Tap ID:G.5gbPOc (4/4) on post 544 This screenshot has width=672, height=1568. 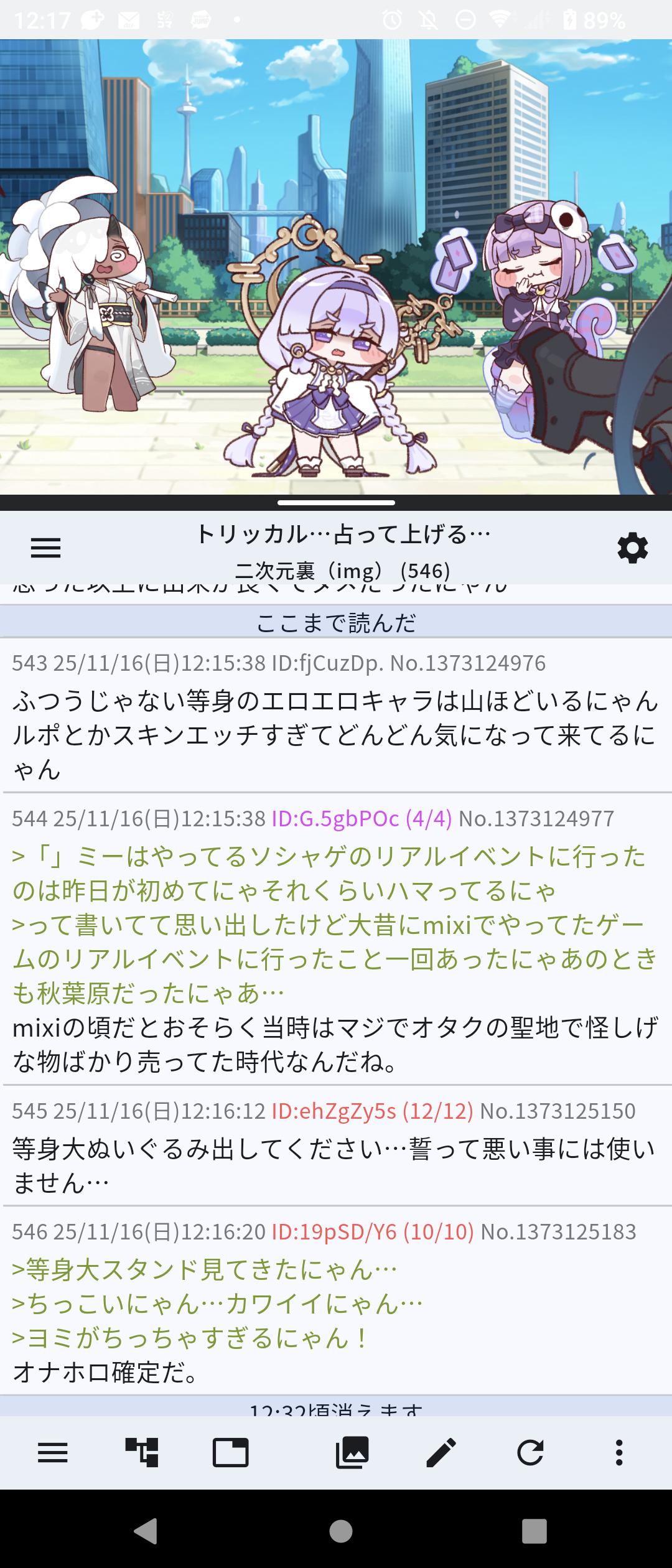pyautogui.click(x=361, y=819)
